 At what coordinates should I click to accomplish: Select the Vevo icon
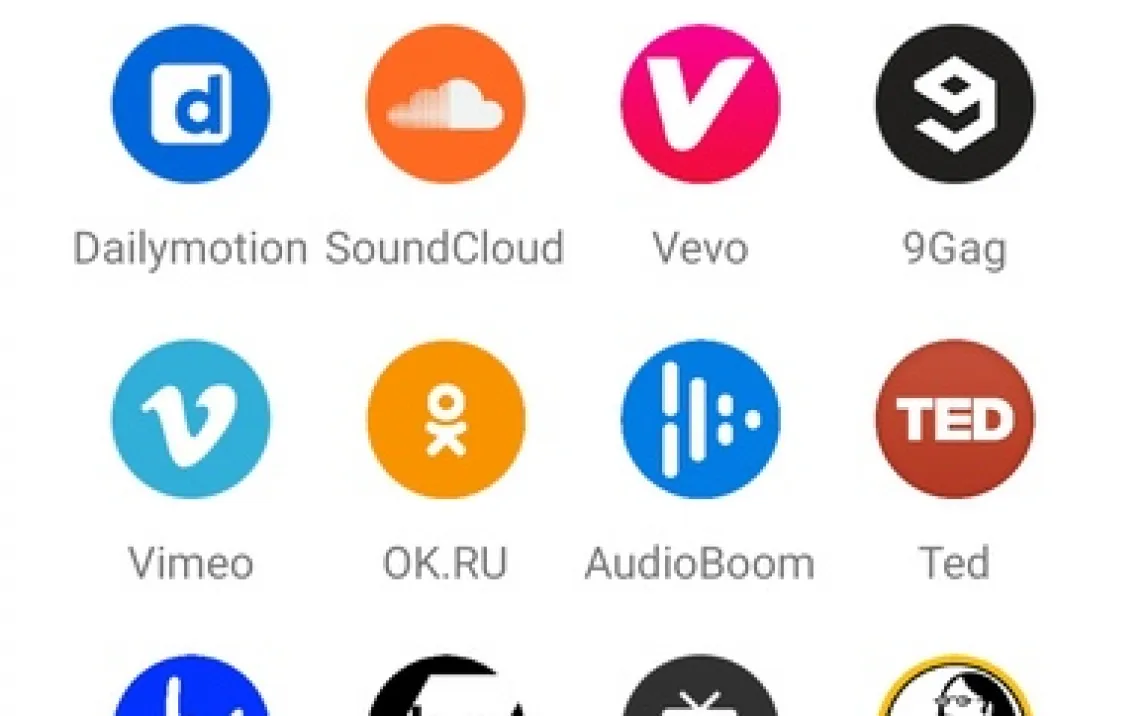[700, 104]
